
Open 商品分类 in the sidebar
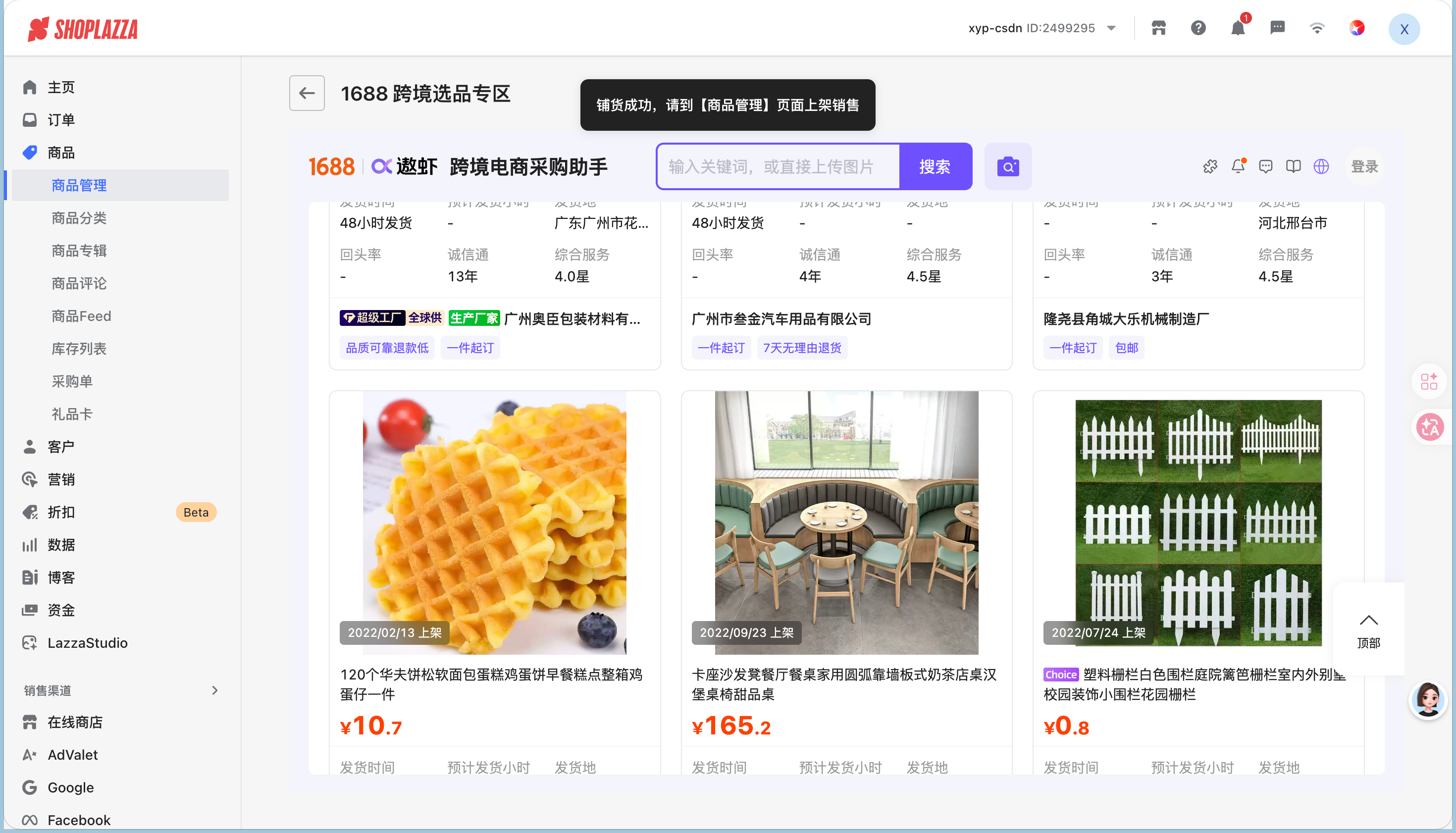[x=79, y=218]
